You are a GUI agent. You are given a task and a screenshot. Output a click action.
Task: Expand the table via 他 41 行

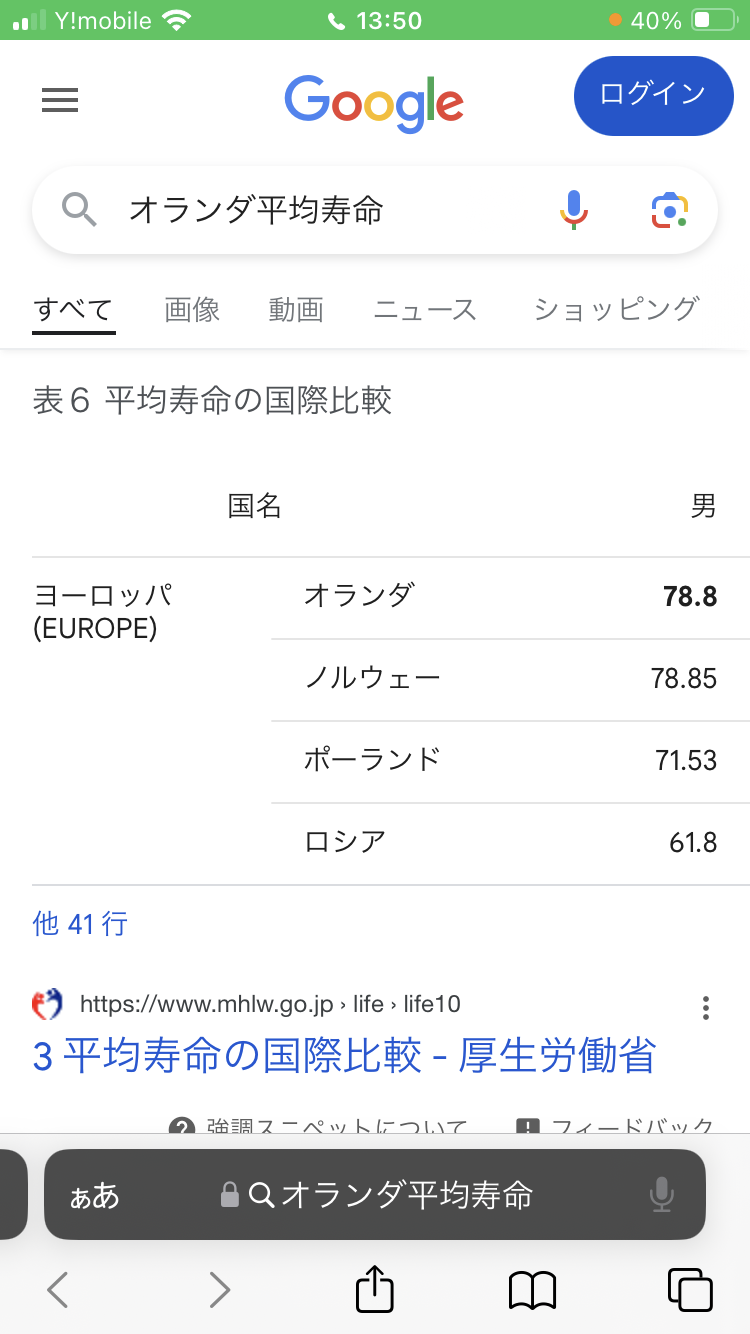[x=80, y=923]
